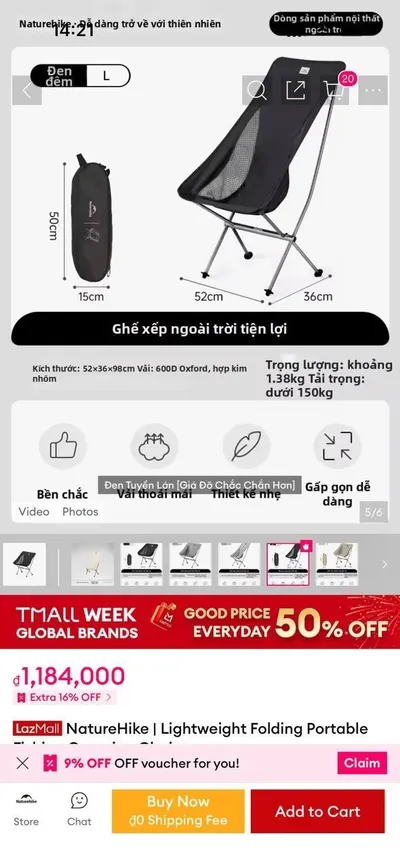This screenshot has width=400, height=868.
Task: Add the chair to cart
Action: pos(318,811)
